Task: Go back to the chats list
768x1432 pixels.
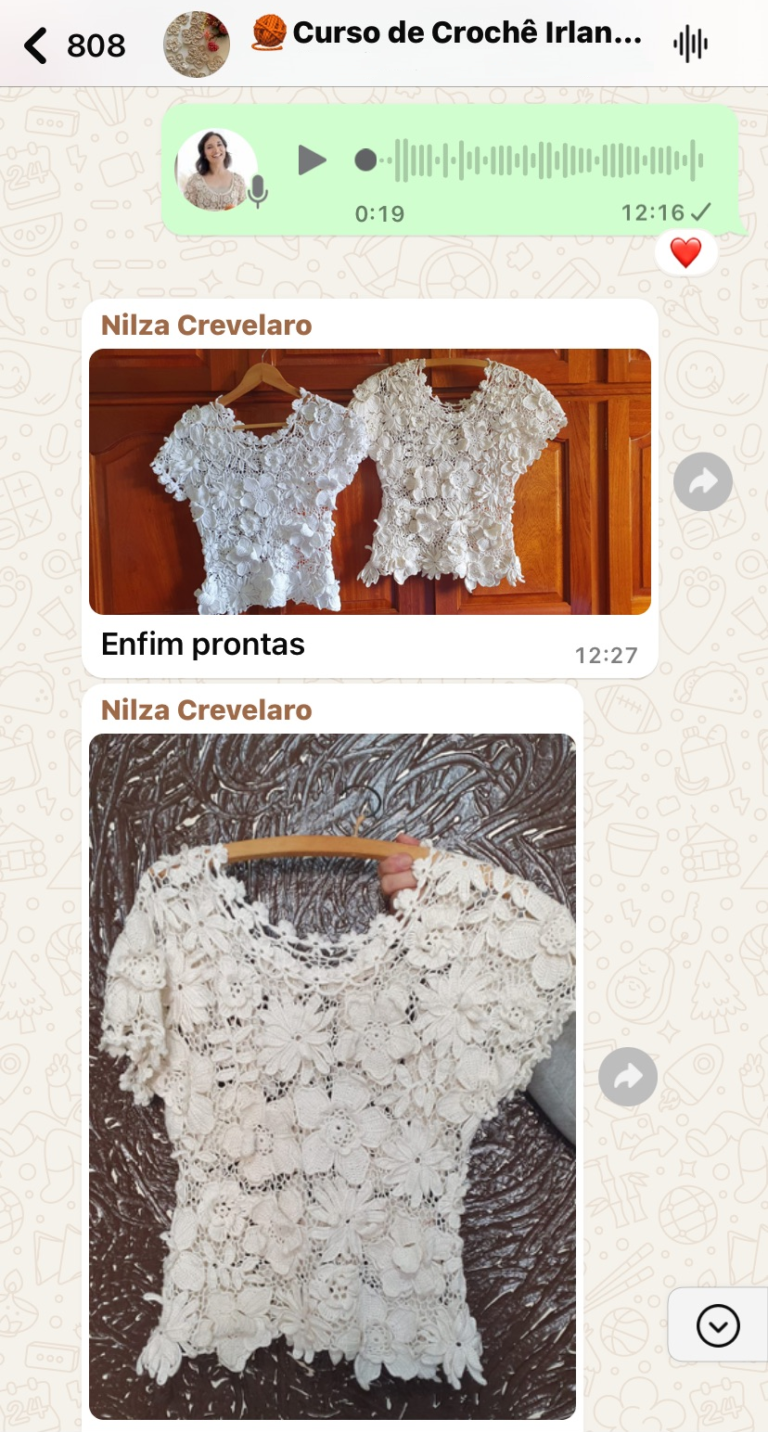Action: tap(36, 45)
